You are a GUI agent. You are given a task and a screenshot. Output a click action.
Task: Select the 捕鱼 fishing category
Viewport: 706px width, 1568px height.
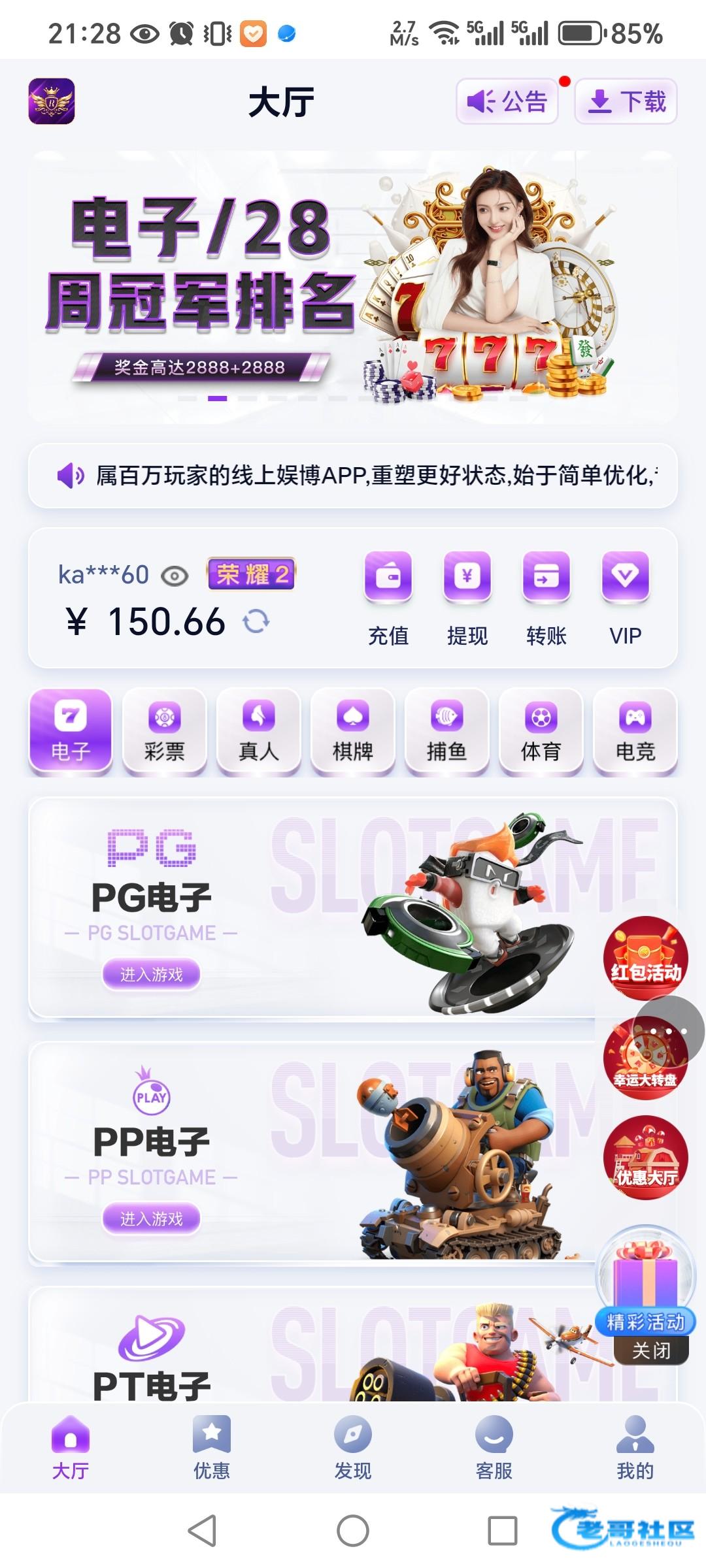(x=447, y=732)
